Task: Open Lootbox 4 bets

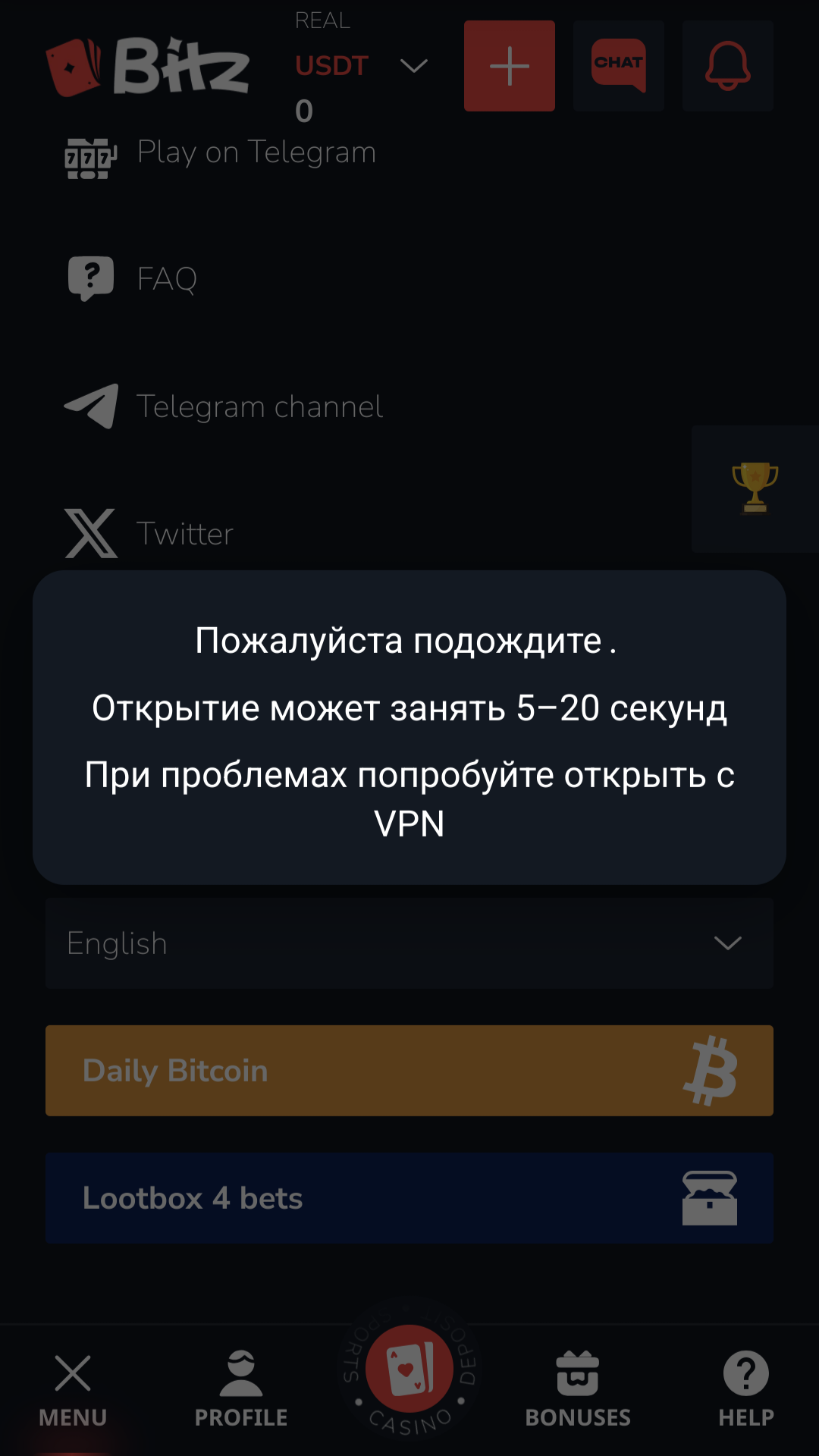Action: [409, 1198]
